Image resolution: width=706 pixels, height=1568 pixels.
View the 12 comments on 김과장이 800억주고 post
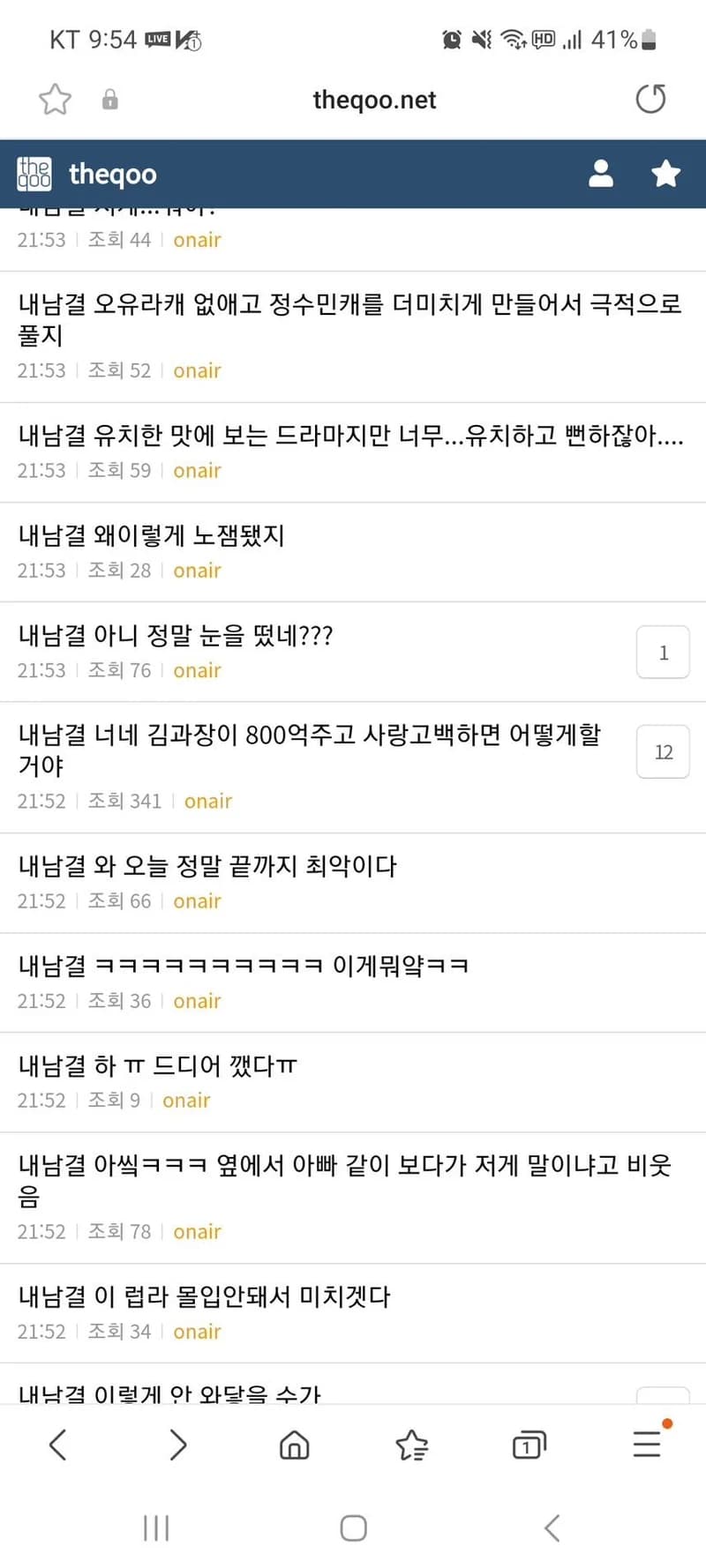pyautogui.click(x=663, y=752)
